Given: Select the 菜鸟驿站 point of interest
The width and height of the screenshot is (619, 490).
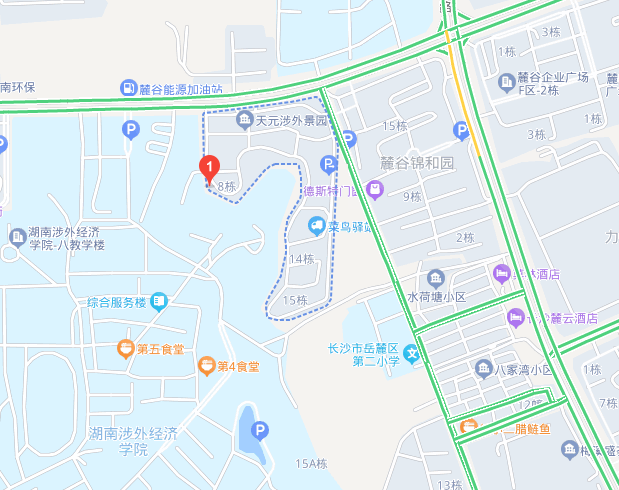Looking at the screenshot, I should (x=317, y=226).
